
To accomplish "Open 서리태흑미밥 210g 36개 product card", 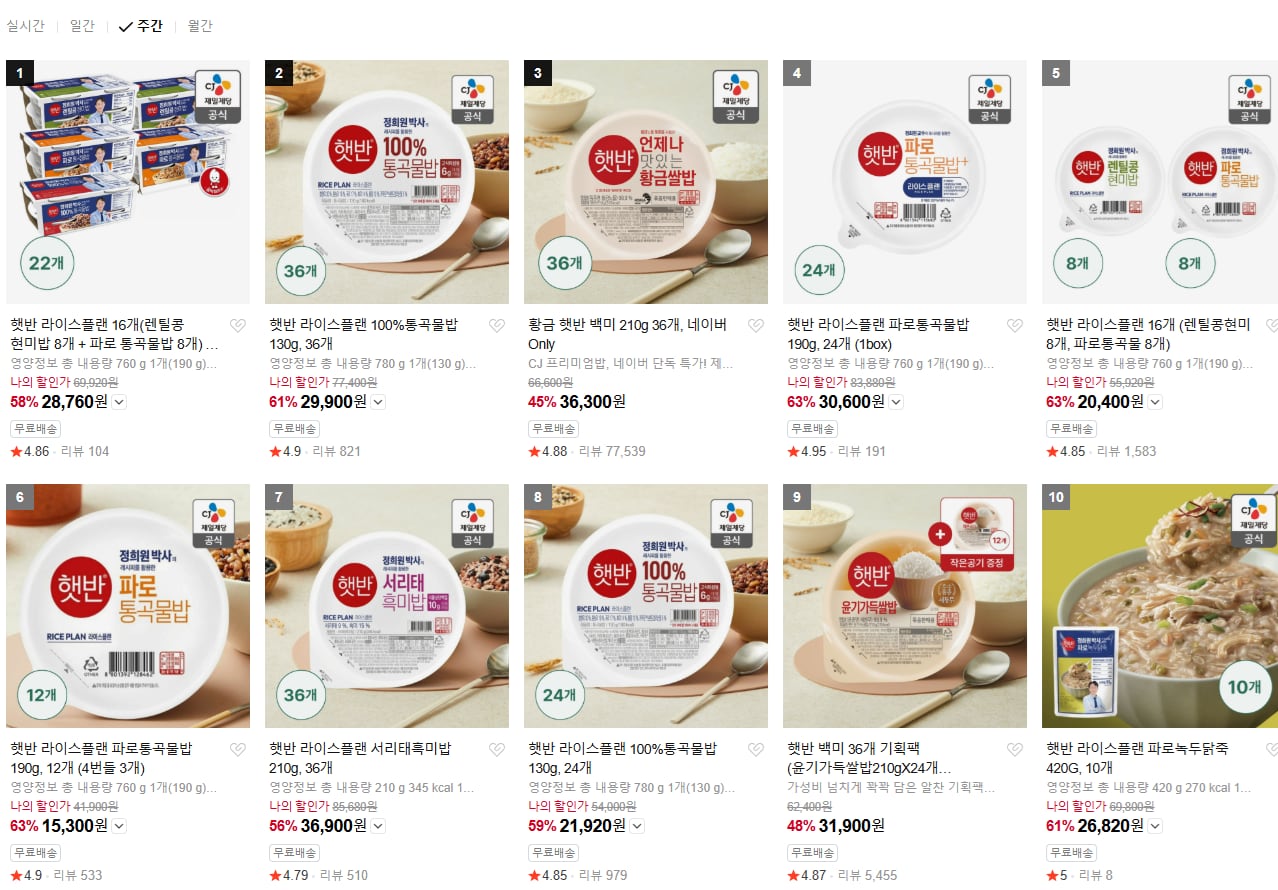I will coord(387,606).
